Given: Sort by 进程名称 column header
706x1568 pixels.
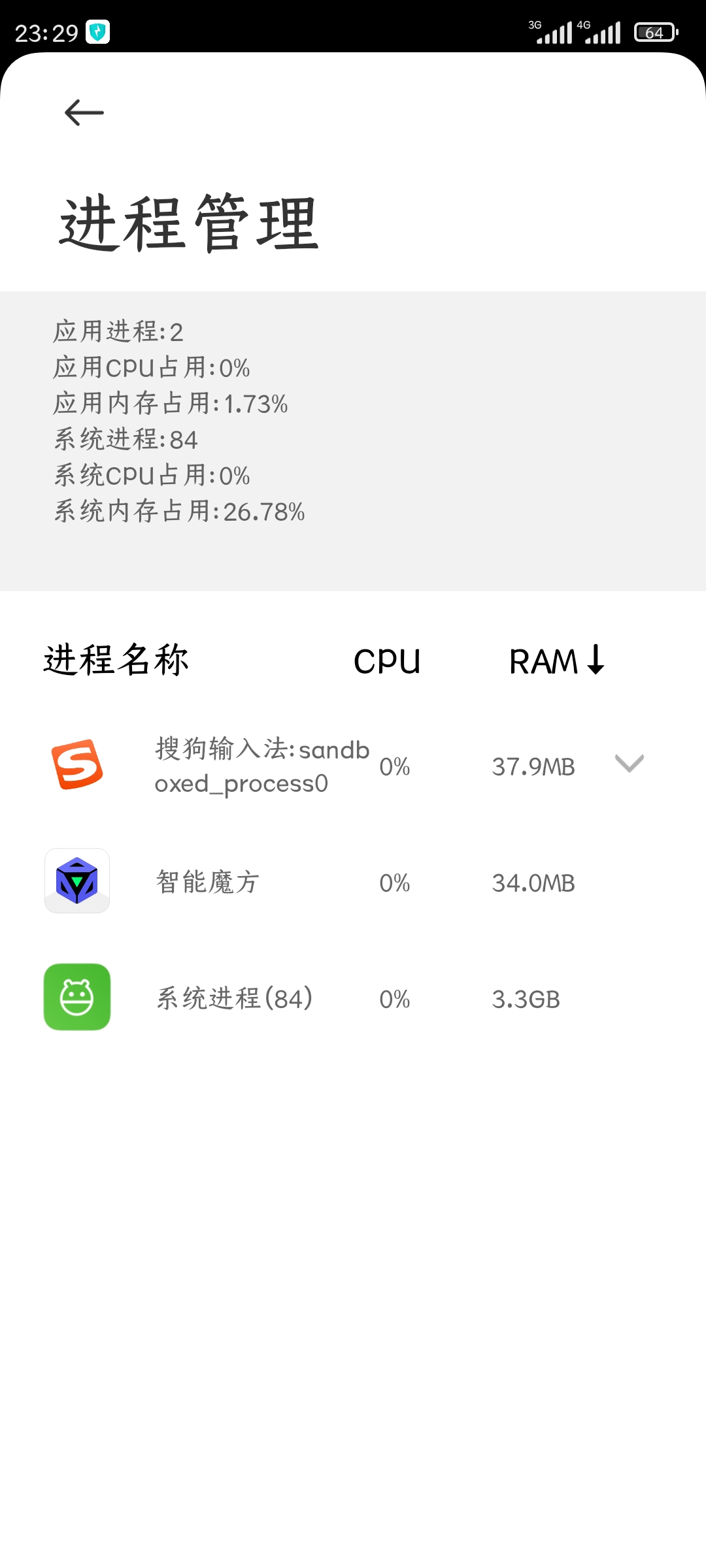Looking at the screenshot, I should pos(116,660).
